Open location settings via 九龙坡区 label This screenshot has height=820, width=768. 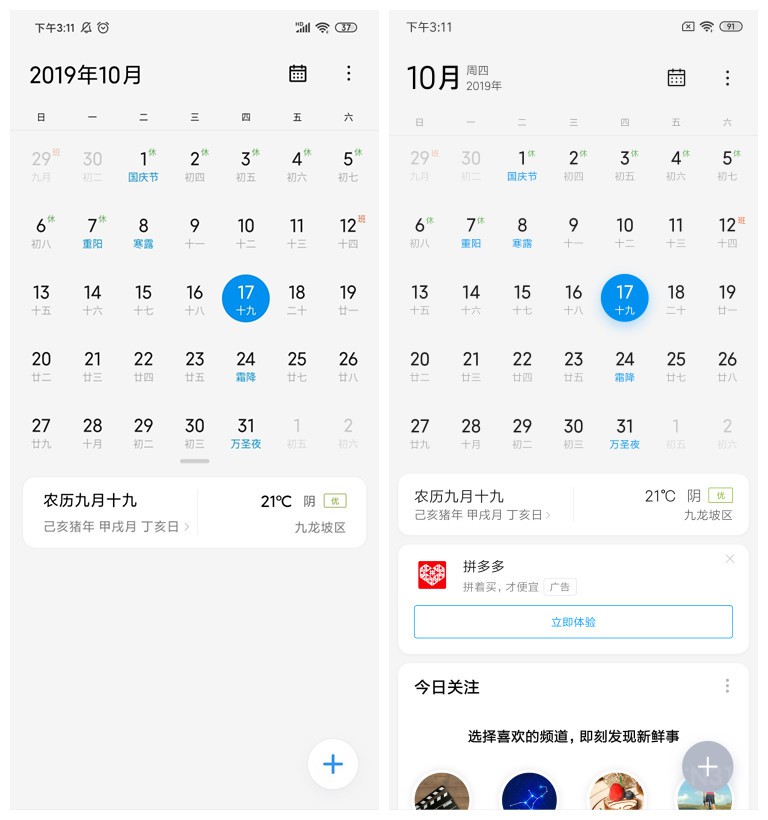pyautogui.click(x=322, y=527)
